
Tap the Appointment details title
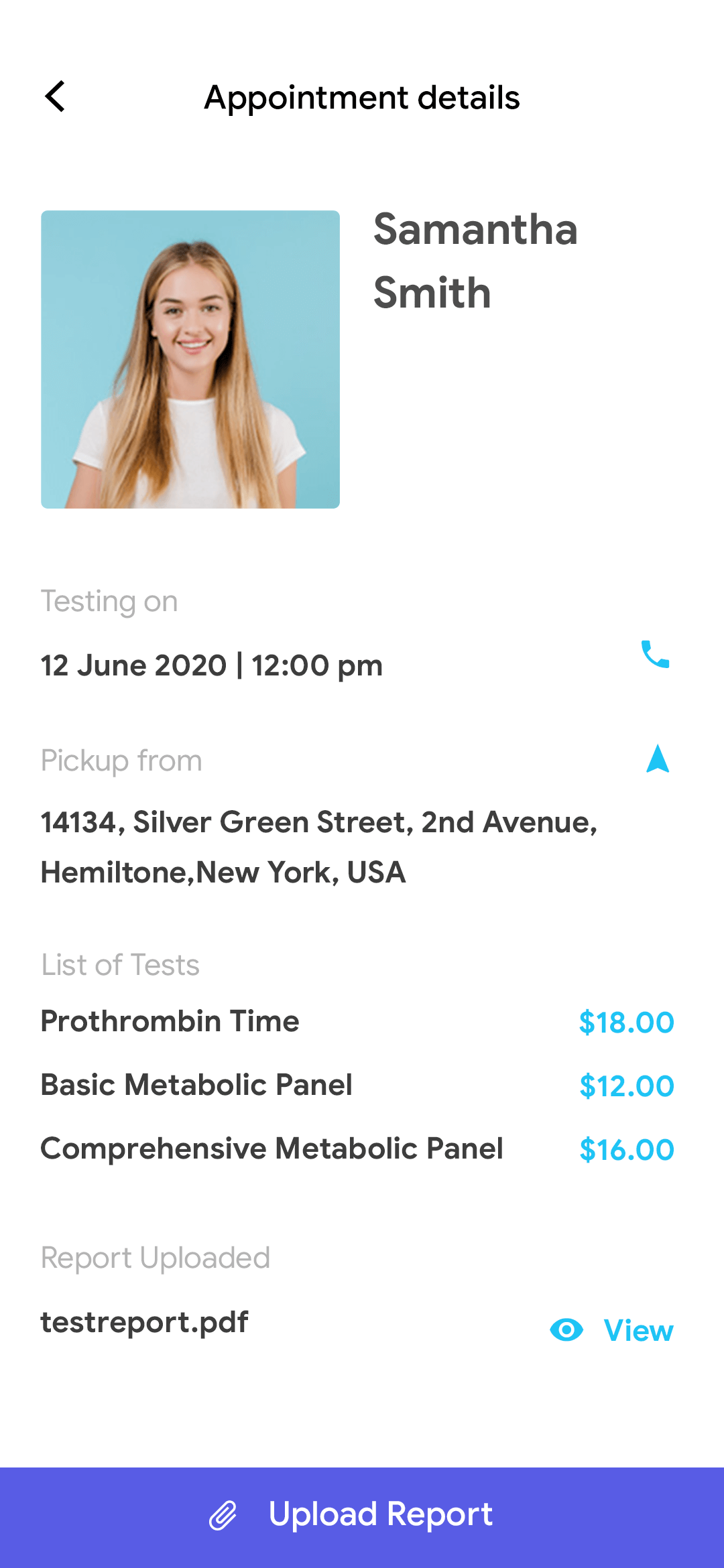pos(362,97)
